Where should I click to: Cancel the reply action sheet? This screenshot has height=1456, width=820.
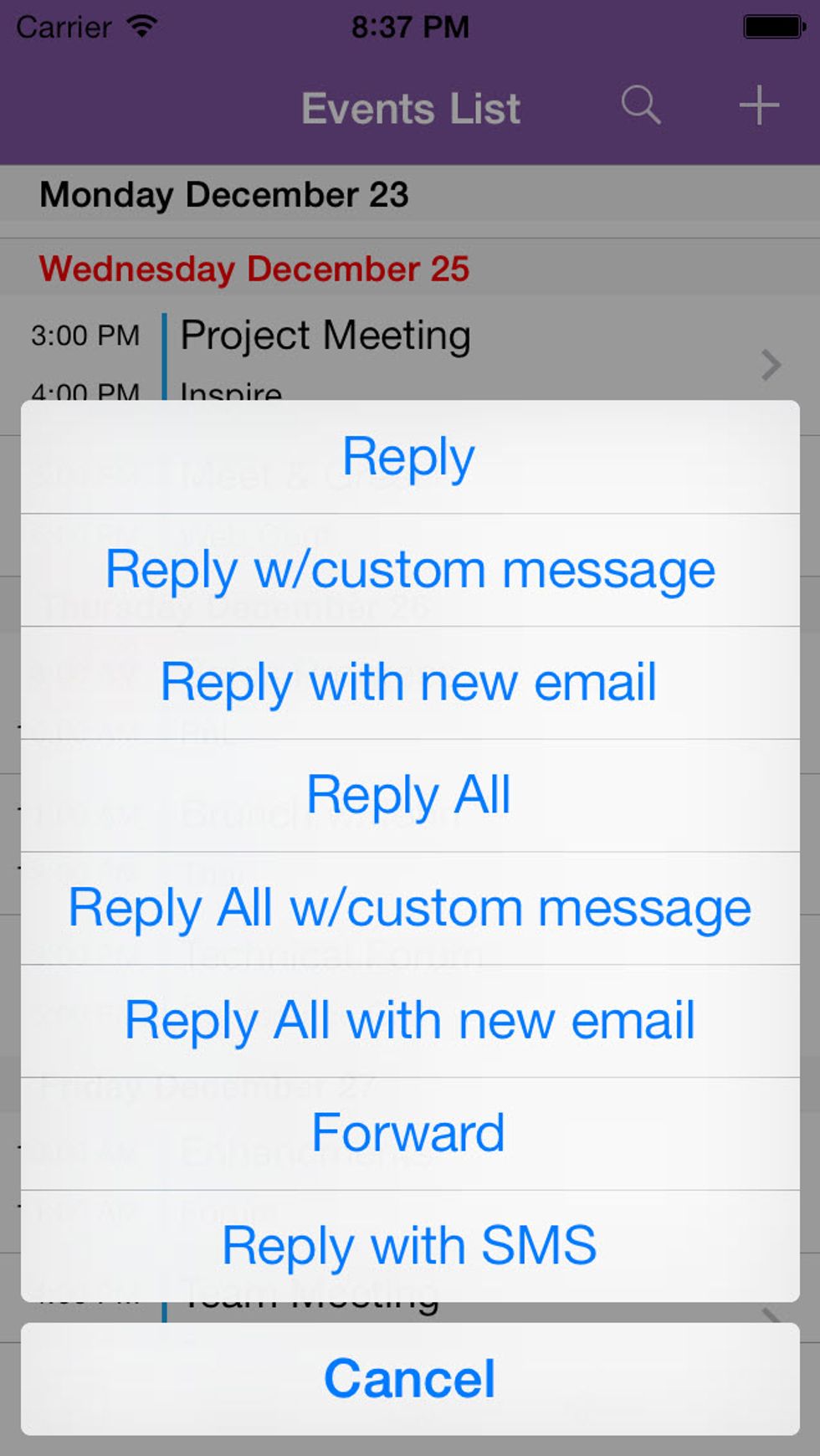[408, 1377]
